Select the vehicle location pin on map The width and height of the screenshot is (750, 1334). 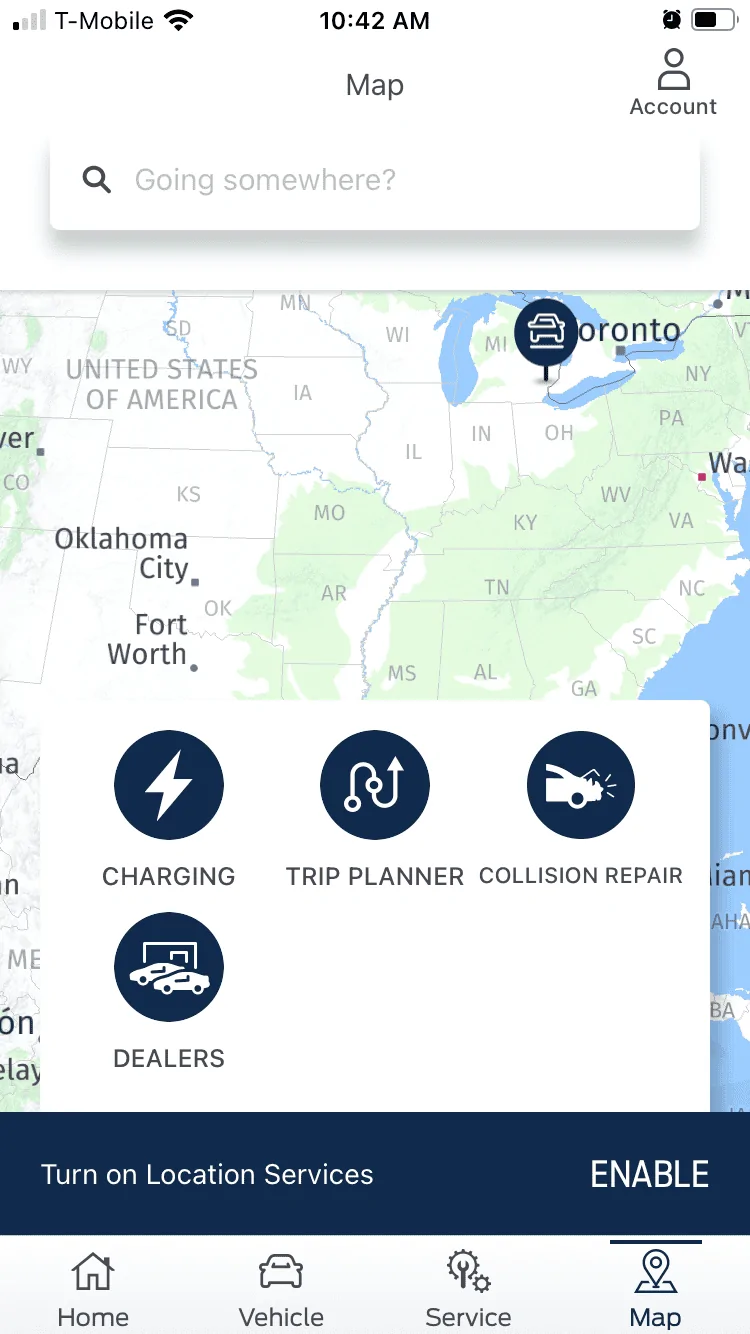tap(545, 333)
